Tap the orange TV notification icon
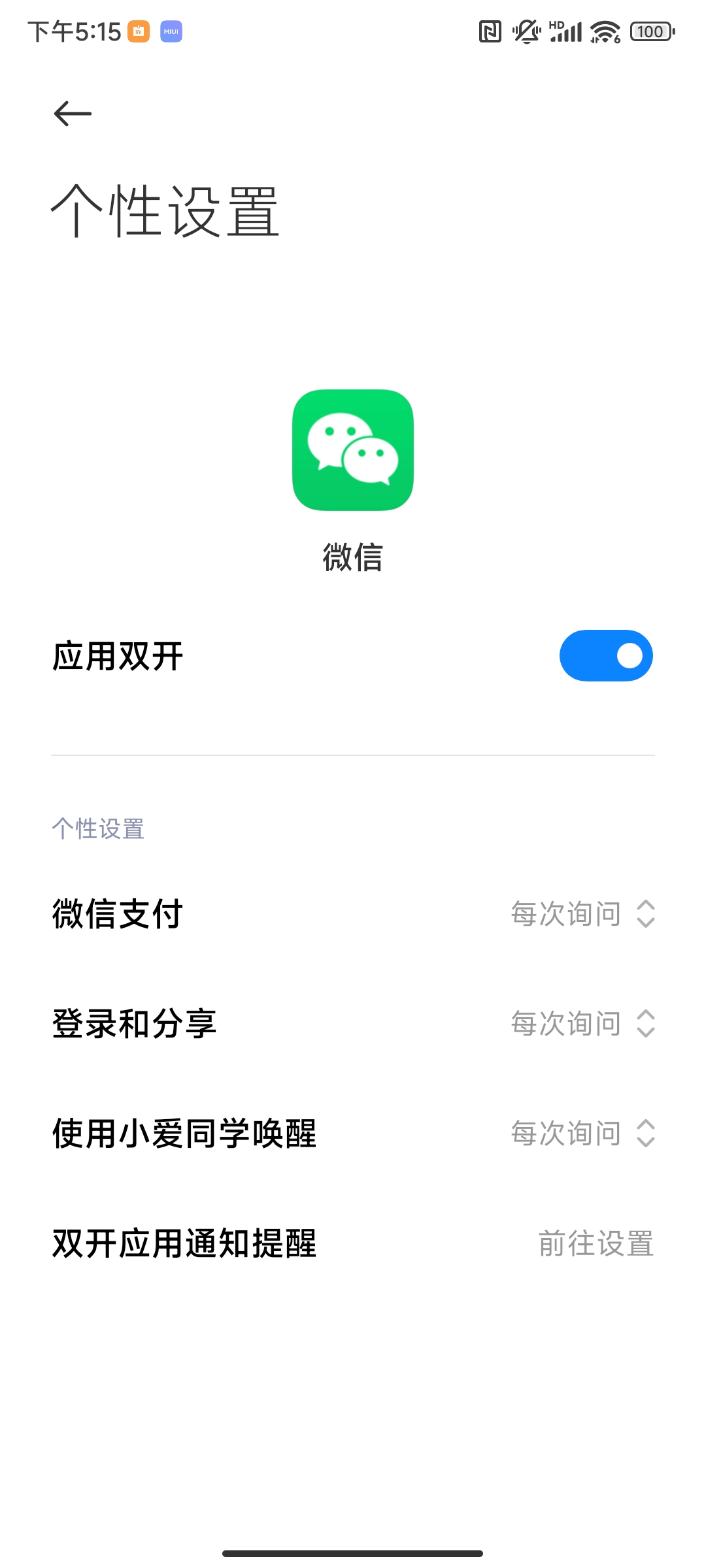The image size is (706, 1568). coord(136,31)
